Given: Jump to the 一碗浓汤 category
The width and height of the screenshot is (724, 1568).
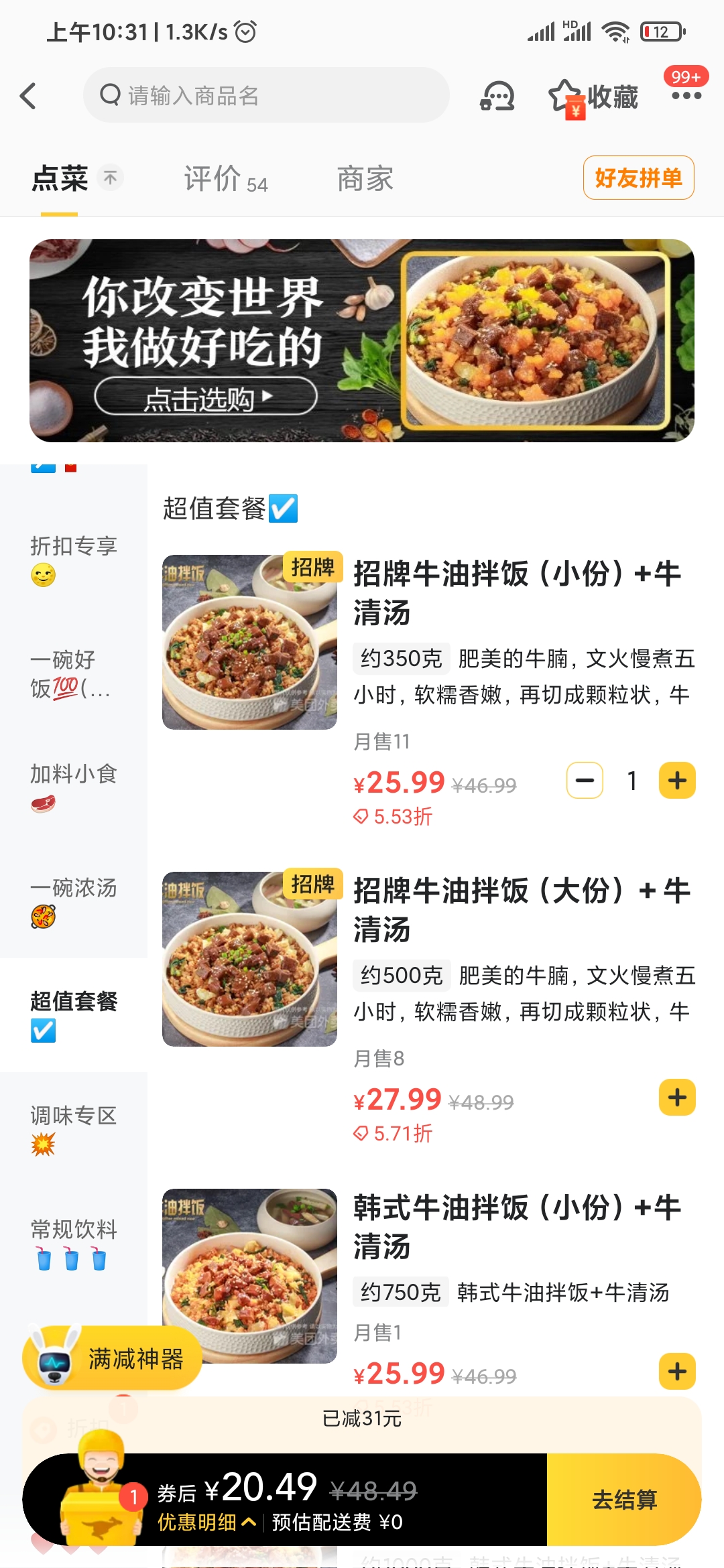Looking at the screenshot, I should [73, 900].
